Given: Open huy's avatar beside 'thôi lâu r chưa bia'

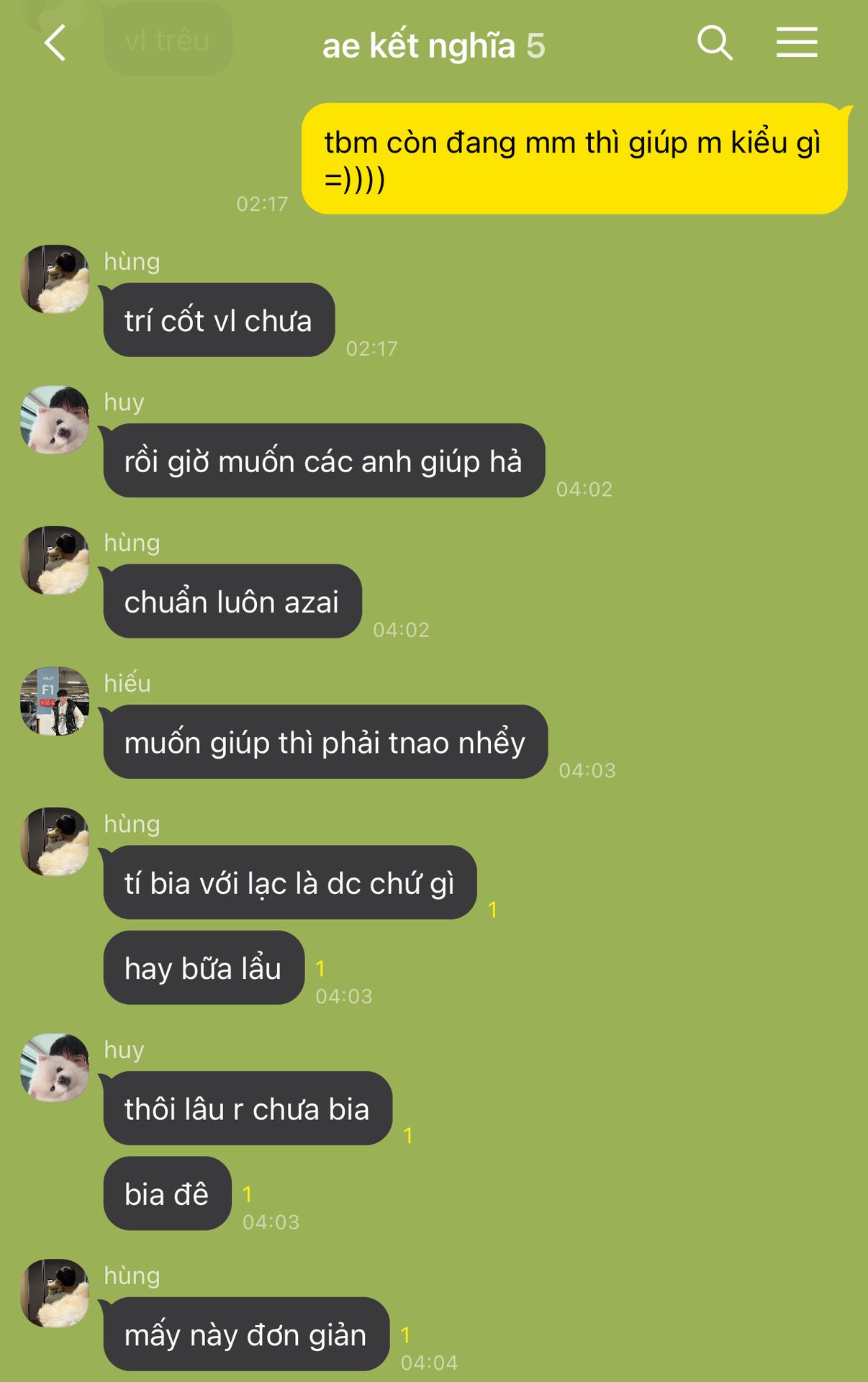Looking at the screenshot, I should (55, 1067).
